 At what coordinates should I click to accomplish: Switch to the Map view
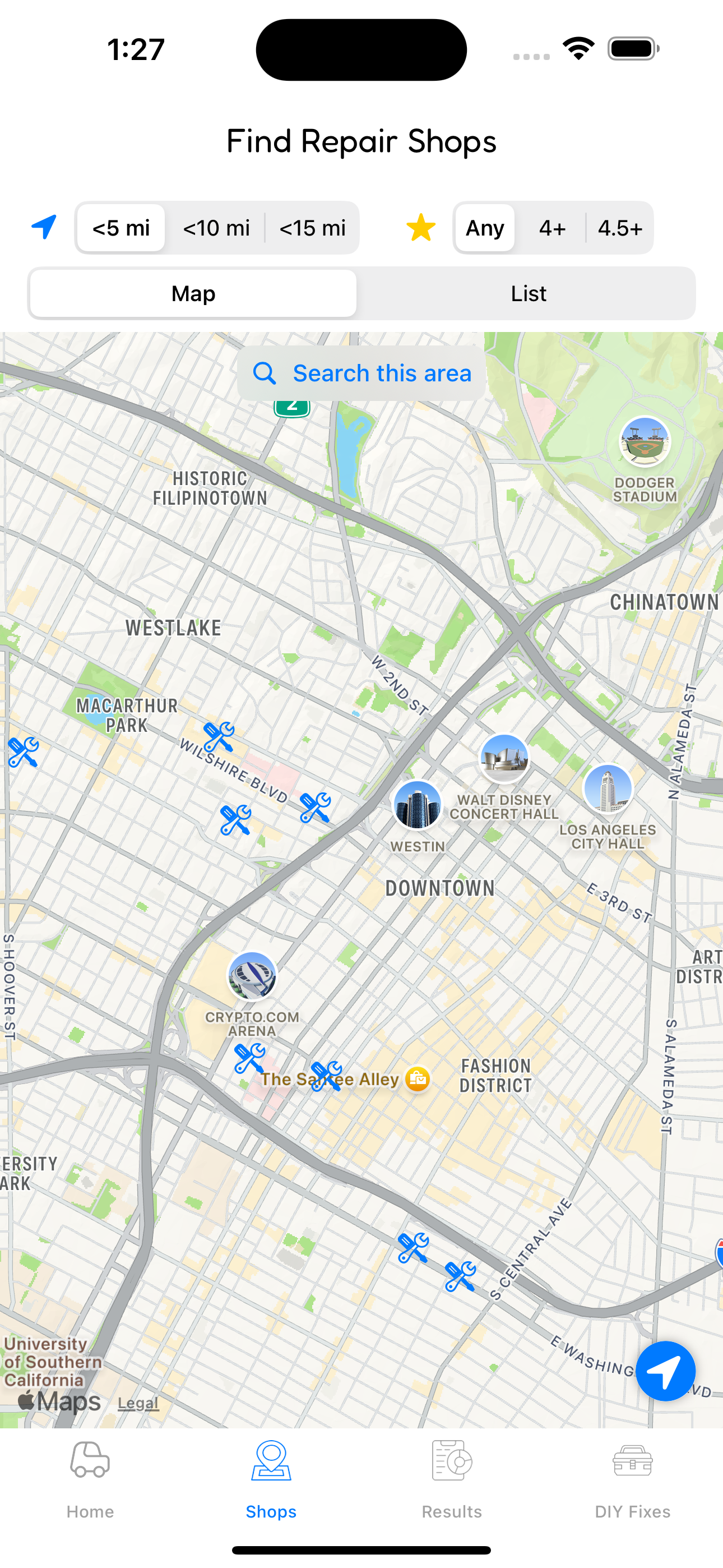(193, 293)
